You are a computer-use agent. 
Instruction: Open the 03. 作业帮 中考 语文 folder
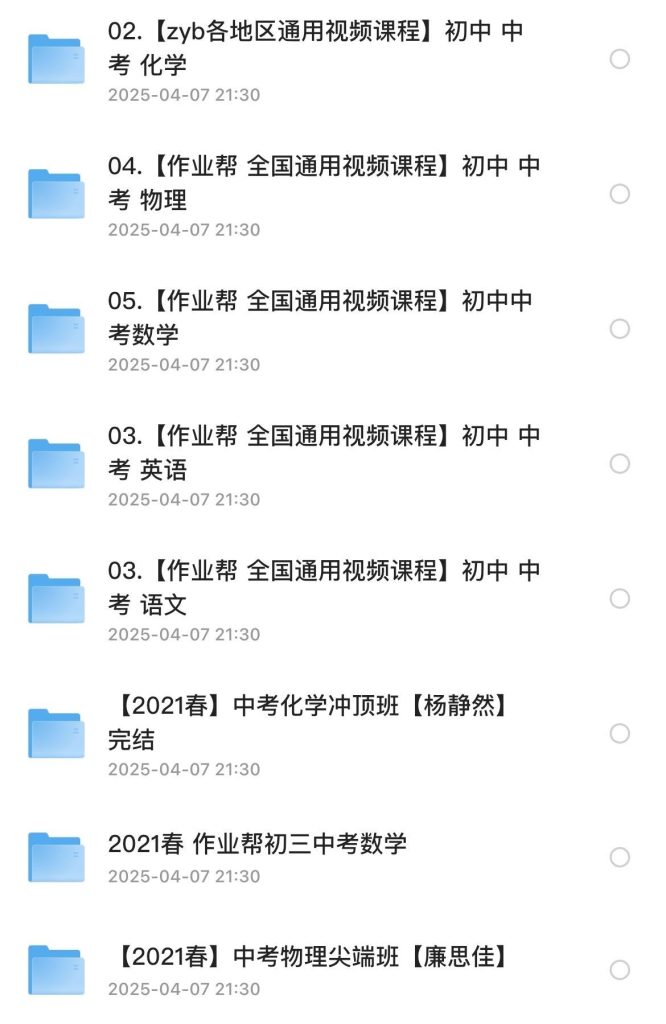pos(322,587)
